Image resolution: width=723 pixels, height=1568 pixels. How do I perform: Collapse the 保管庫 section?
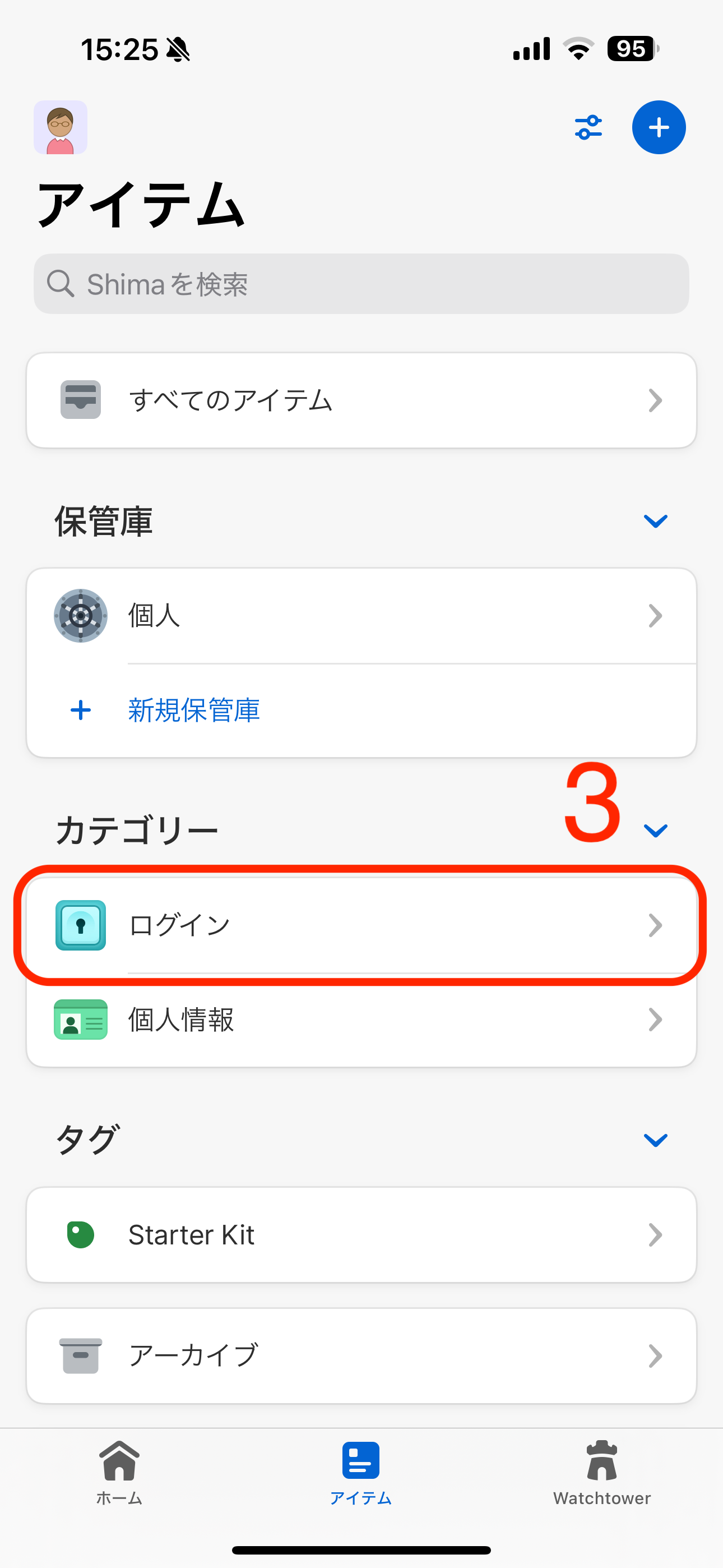click(x=655, y=521)
